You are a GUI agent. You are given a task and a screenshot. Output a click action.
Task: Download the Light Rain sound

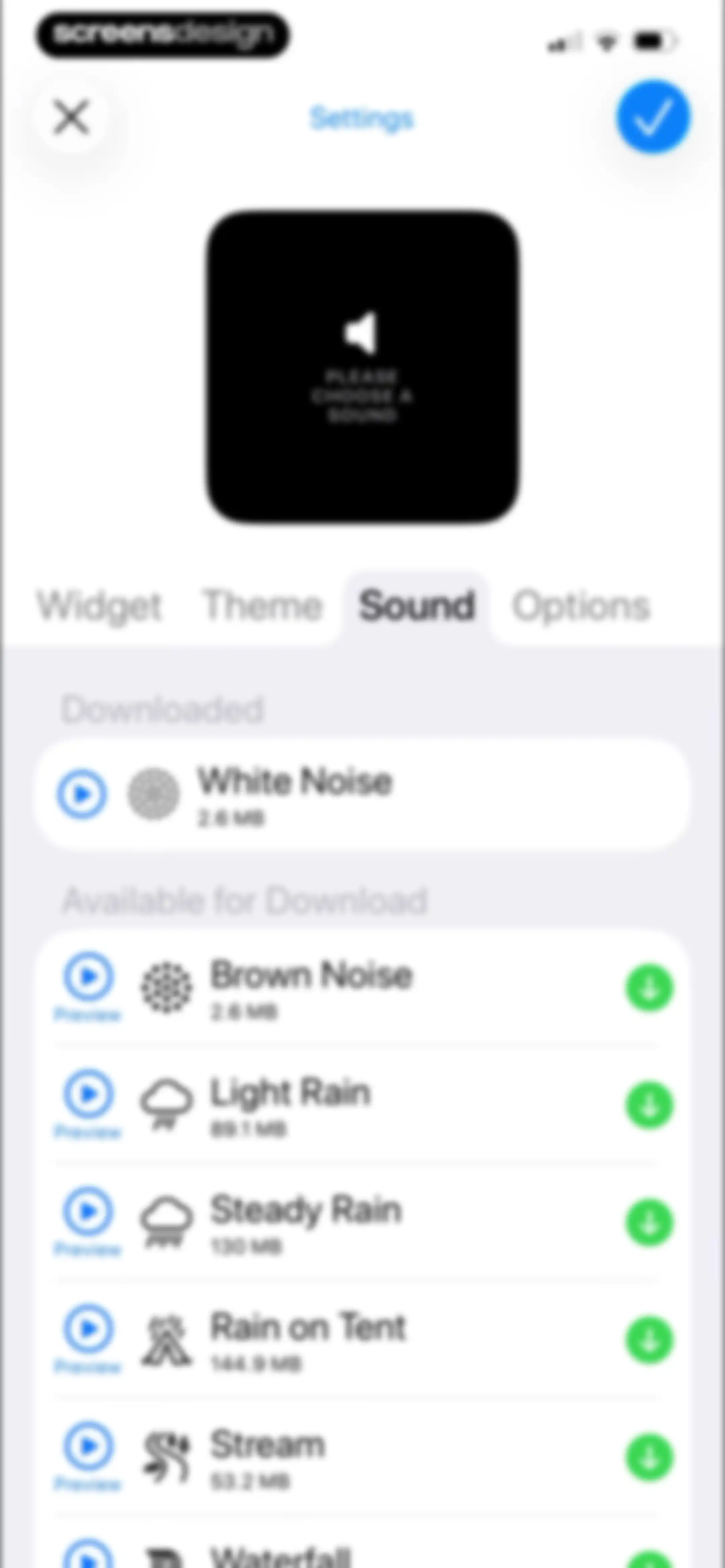pyautogui.click(x=649, y=1105)
